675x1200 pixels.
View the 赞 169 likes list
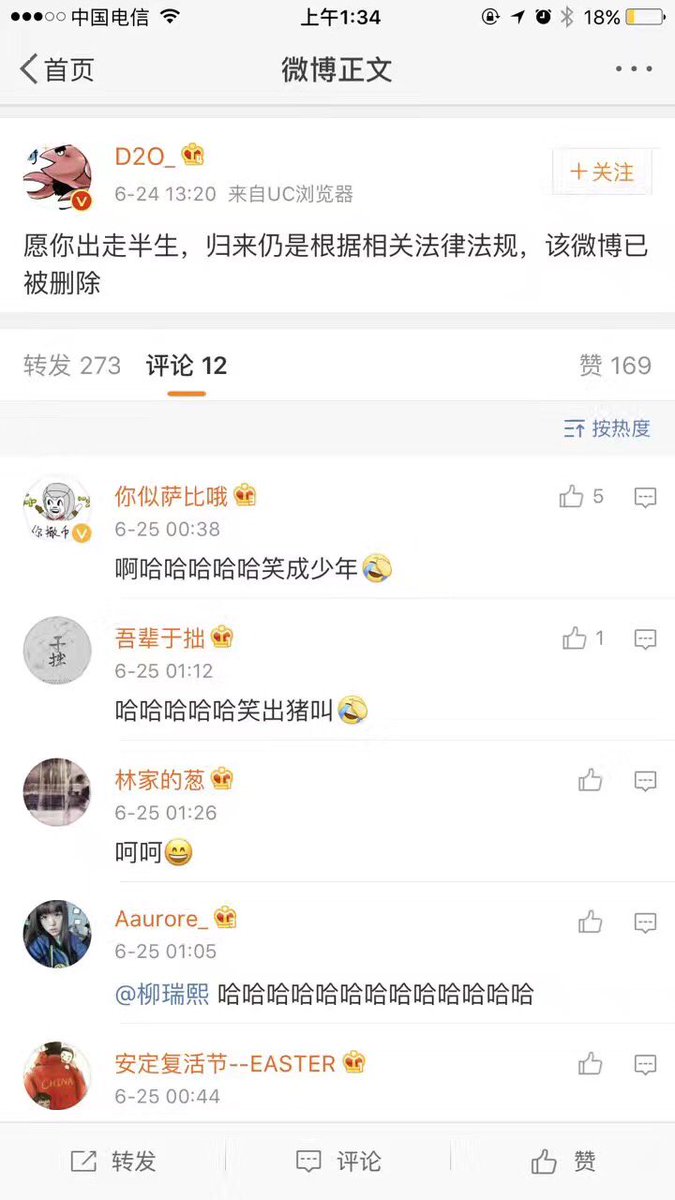click(615, 366)
